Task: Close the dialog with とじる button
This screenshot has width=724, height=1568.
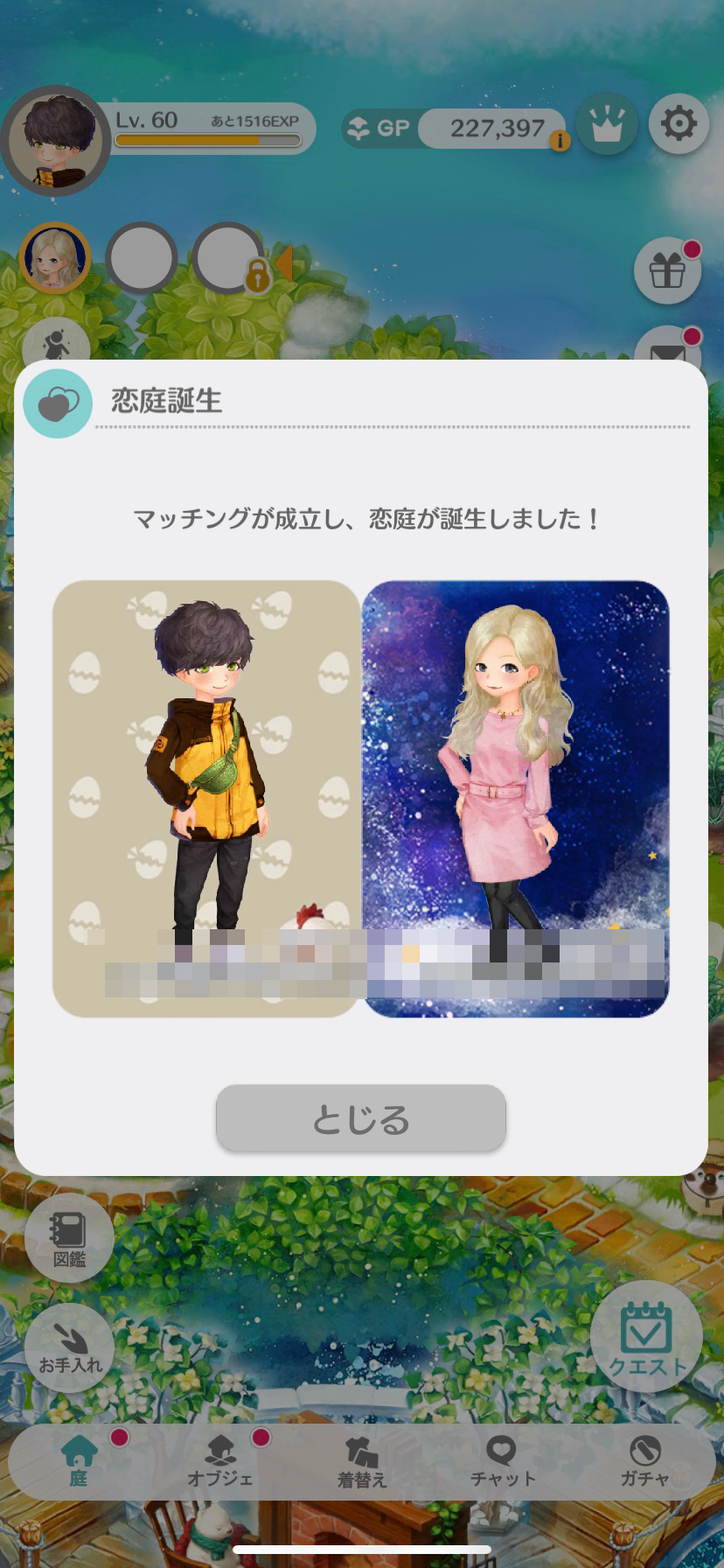Action: pyautogui.click(x=360, y=1118)
